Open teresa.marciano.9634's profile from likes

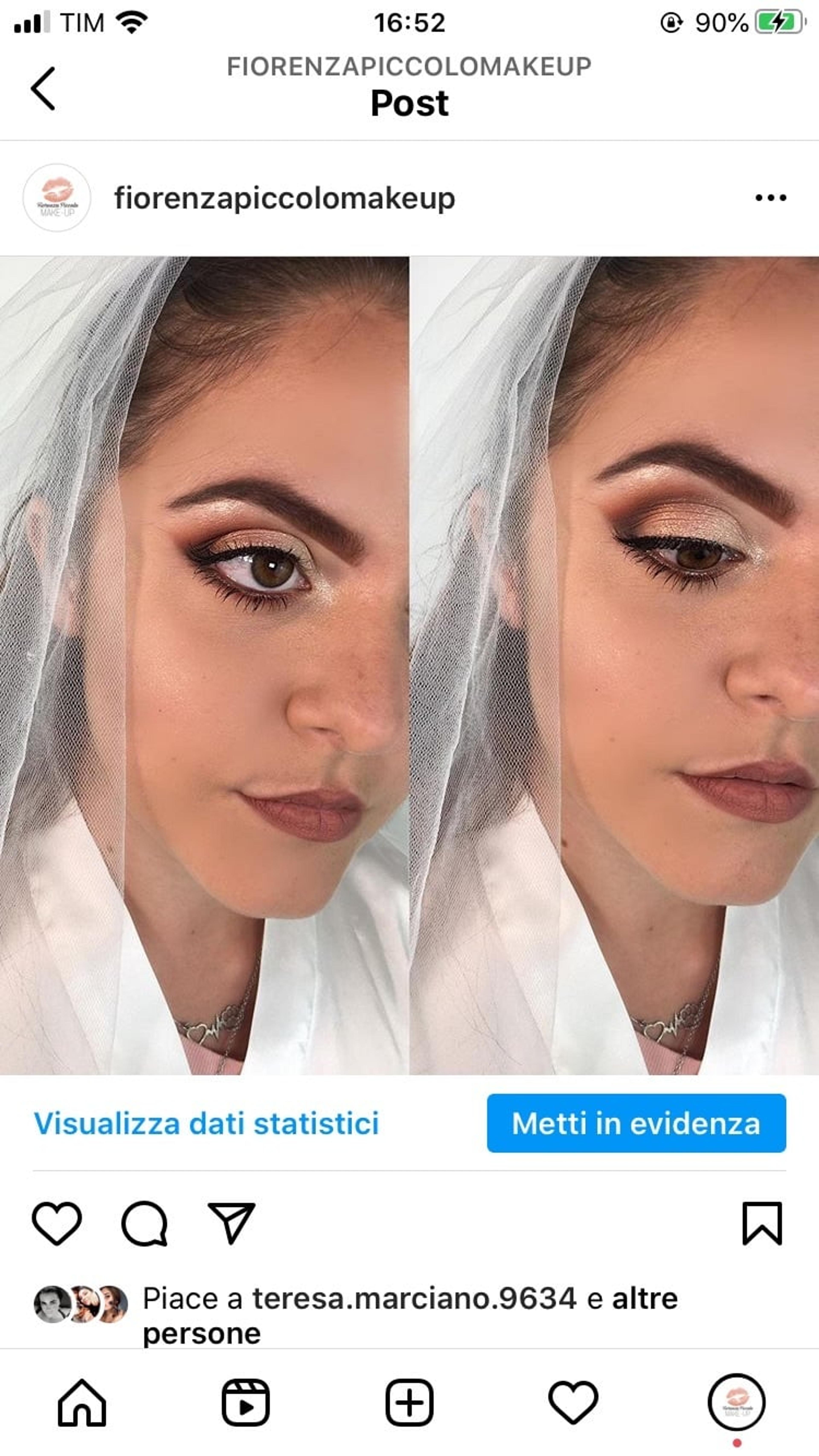tap(414, 1298)
